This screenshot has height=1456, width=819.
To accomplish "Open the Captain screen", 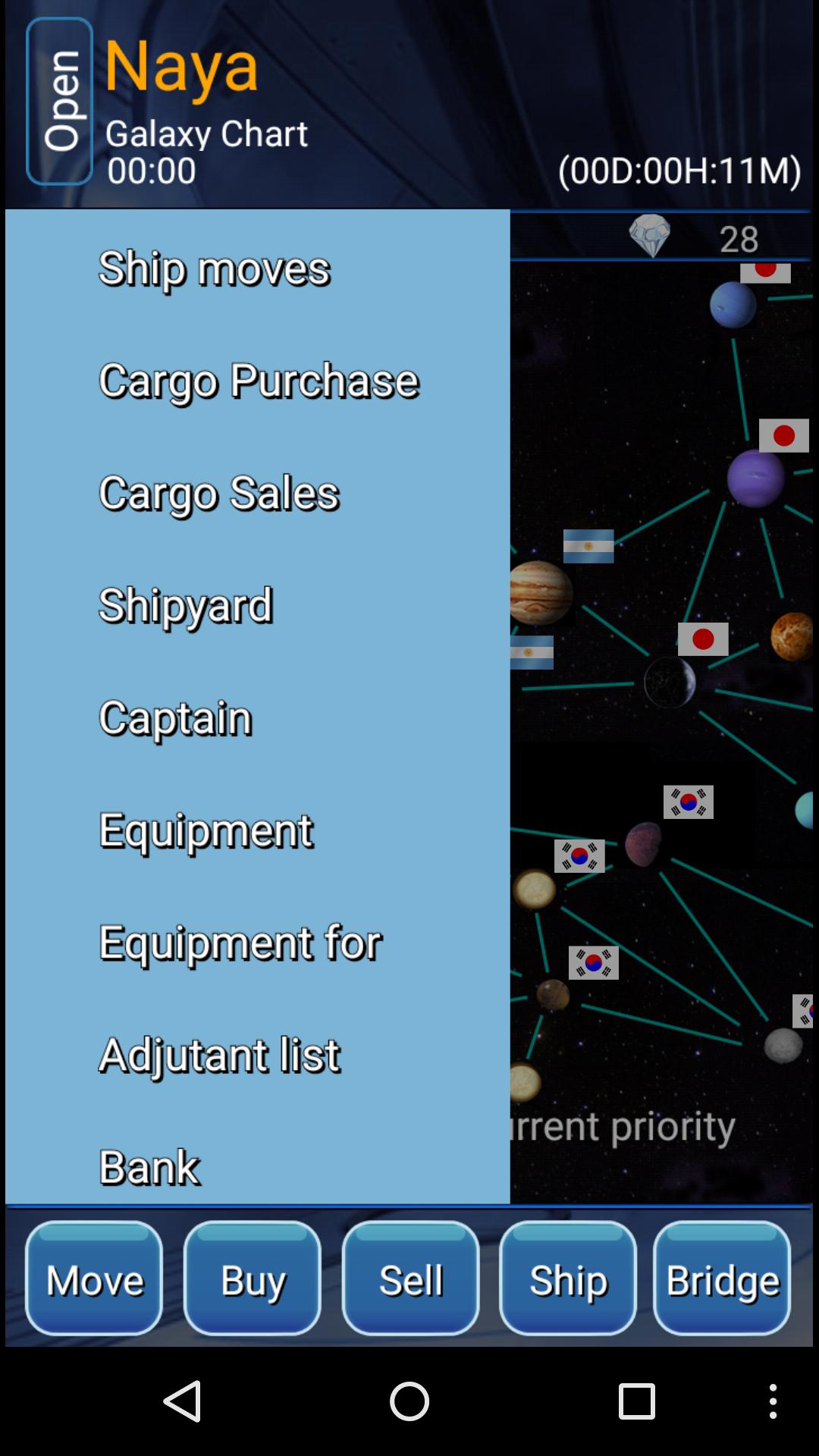I will click(175, 717).
